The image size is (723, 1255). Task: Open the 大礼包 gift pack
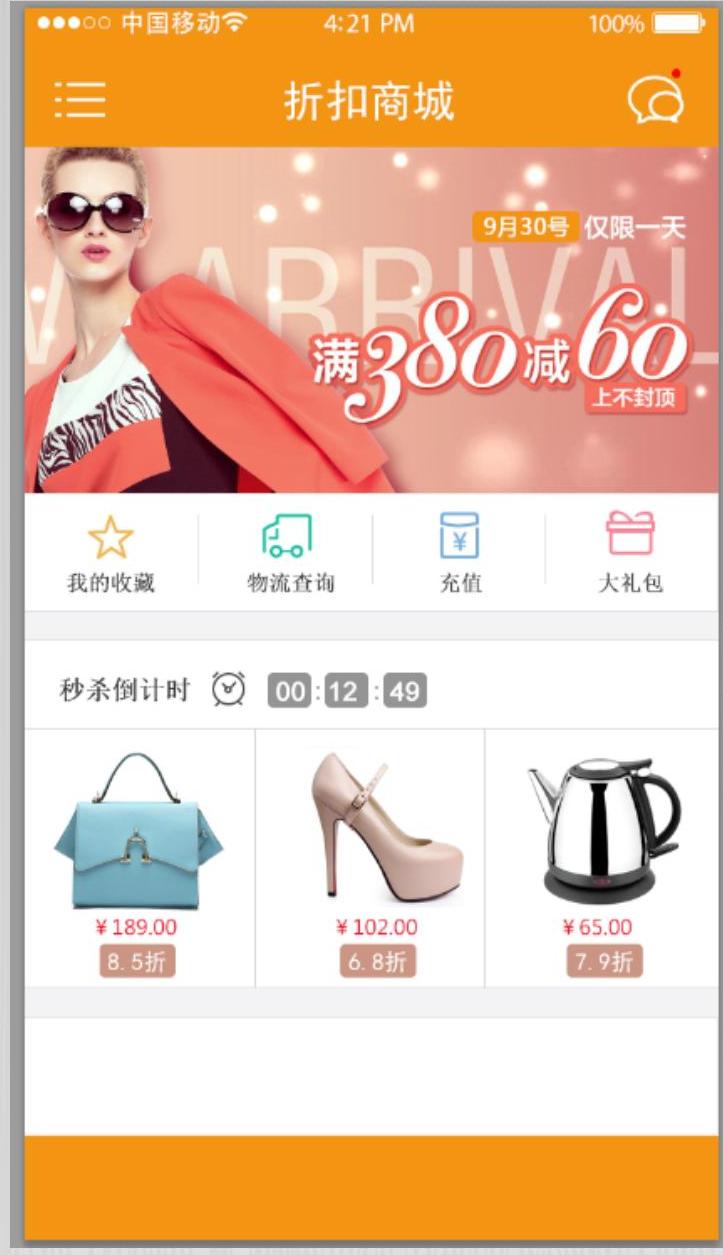click(x=631, y=553)
